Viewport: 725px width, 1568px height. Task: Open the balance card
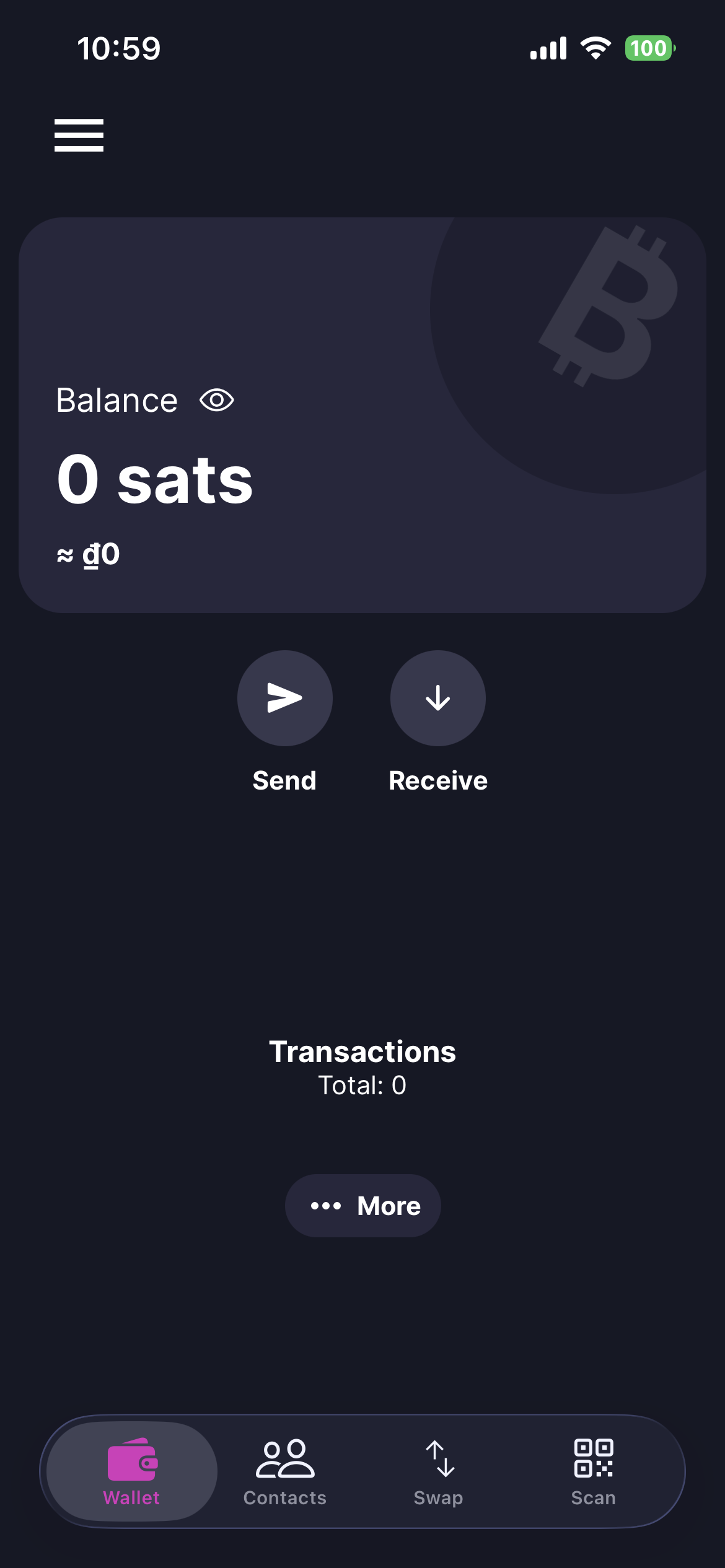[x=362, y=310]
